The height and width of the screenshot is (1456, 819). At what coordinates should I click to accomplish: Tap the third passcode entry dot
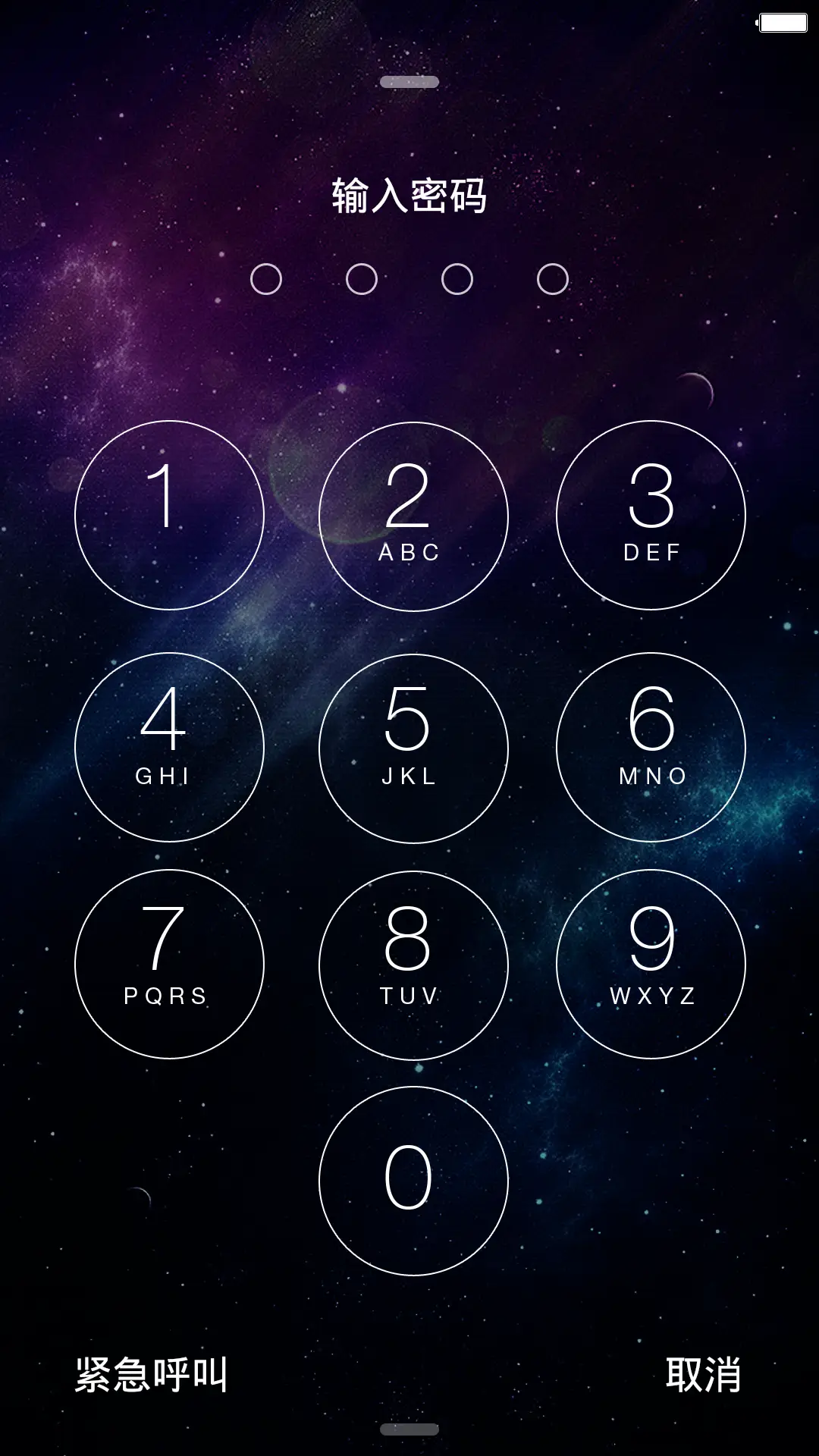[x=457, y=279]
